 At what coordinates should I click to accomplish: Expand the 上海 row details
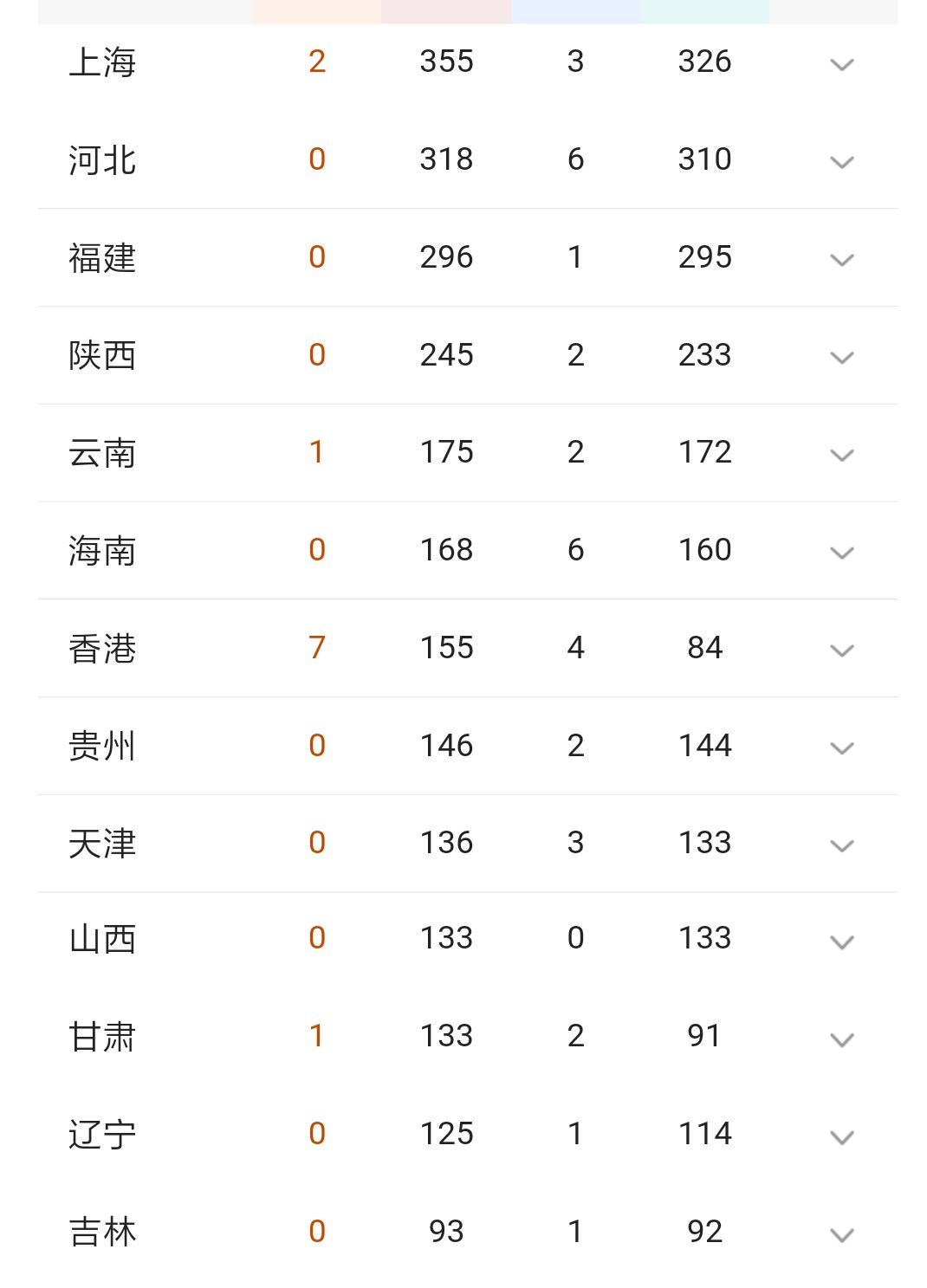[x=839, y=64]
